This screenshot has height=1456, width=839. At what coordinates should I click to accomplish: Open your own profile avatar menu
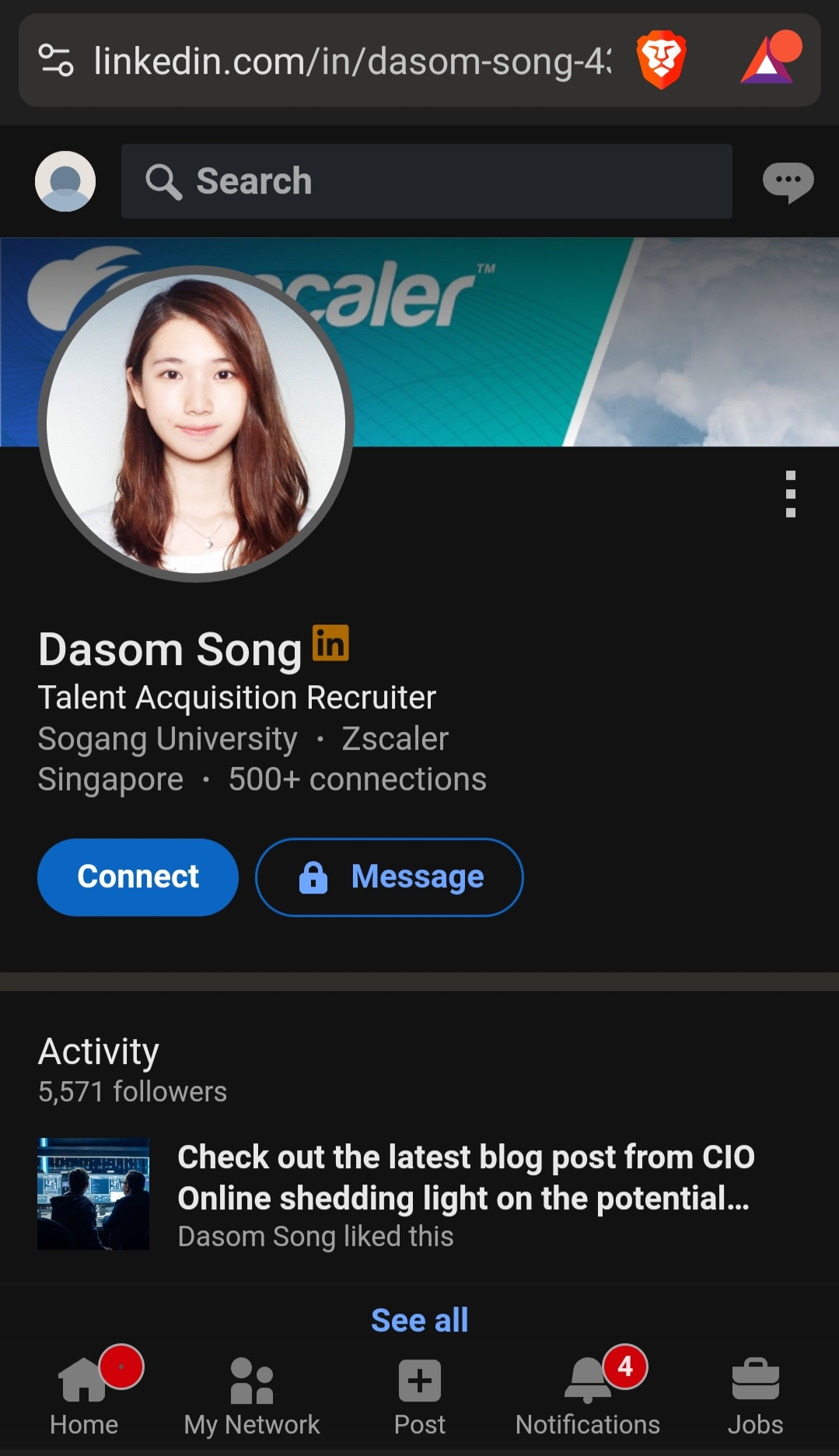click(65, 181)
